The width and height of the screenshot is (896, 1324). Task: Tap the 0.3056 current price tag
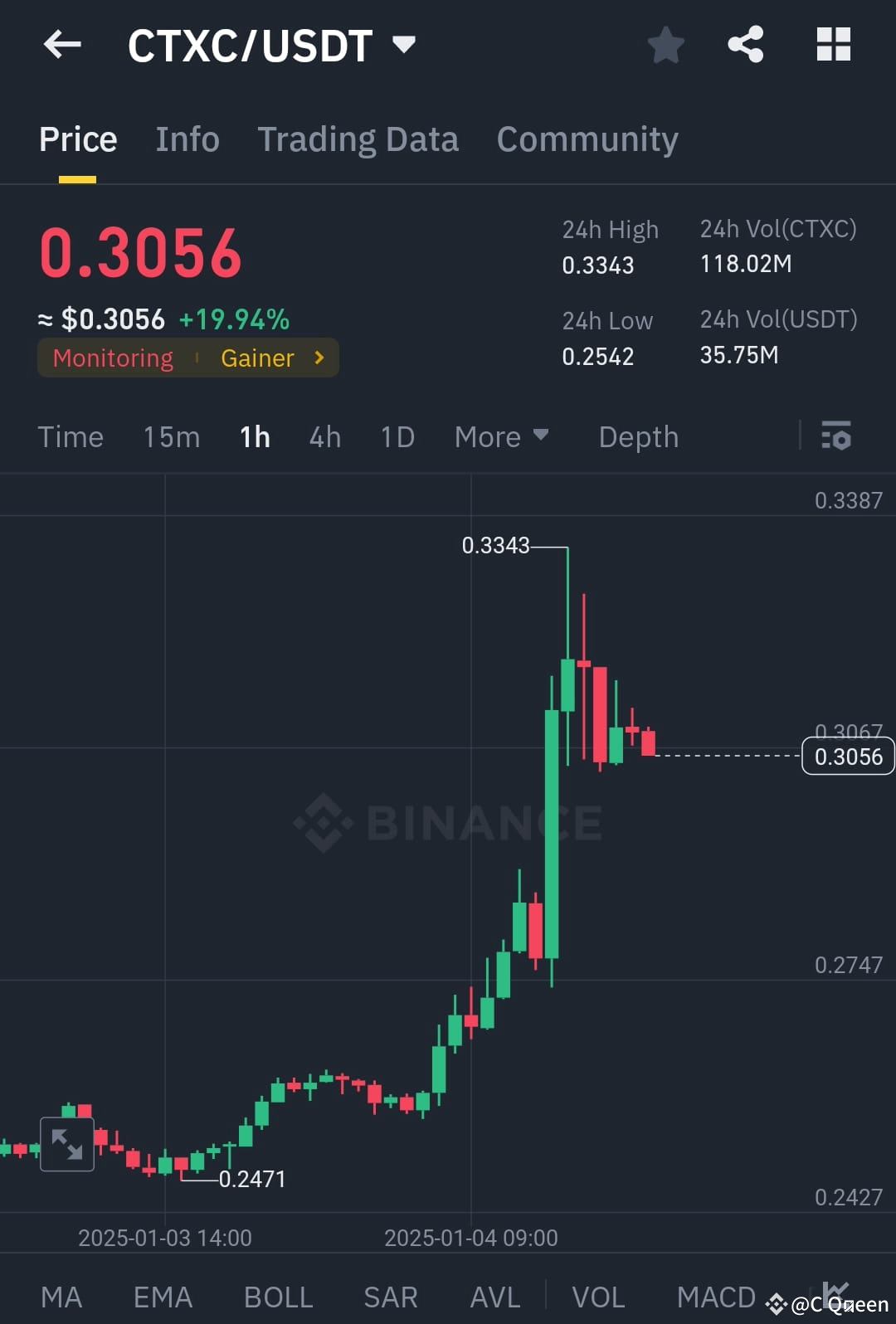[x=847, y=756]
